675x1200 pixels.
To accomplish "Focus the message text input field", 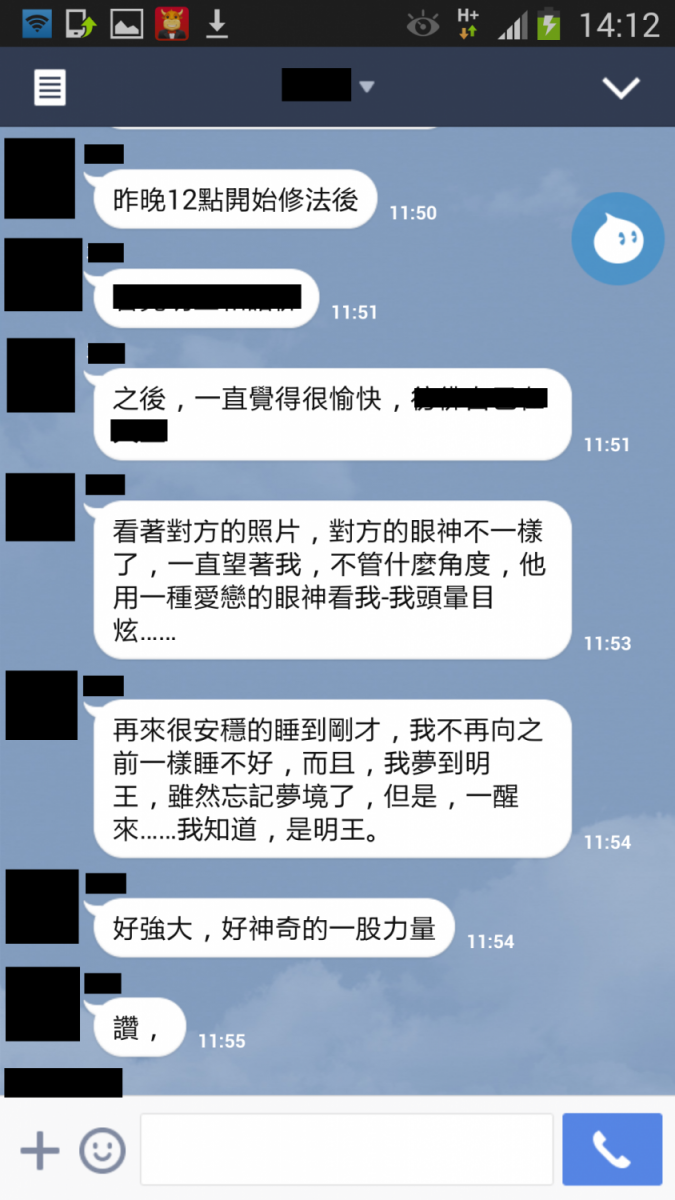I will [346, 1150].
